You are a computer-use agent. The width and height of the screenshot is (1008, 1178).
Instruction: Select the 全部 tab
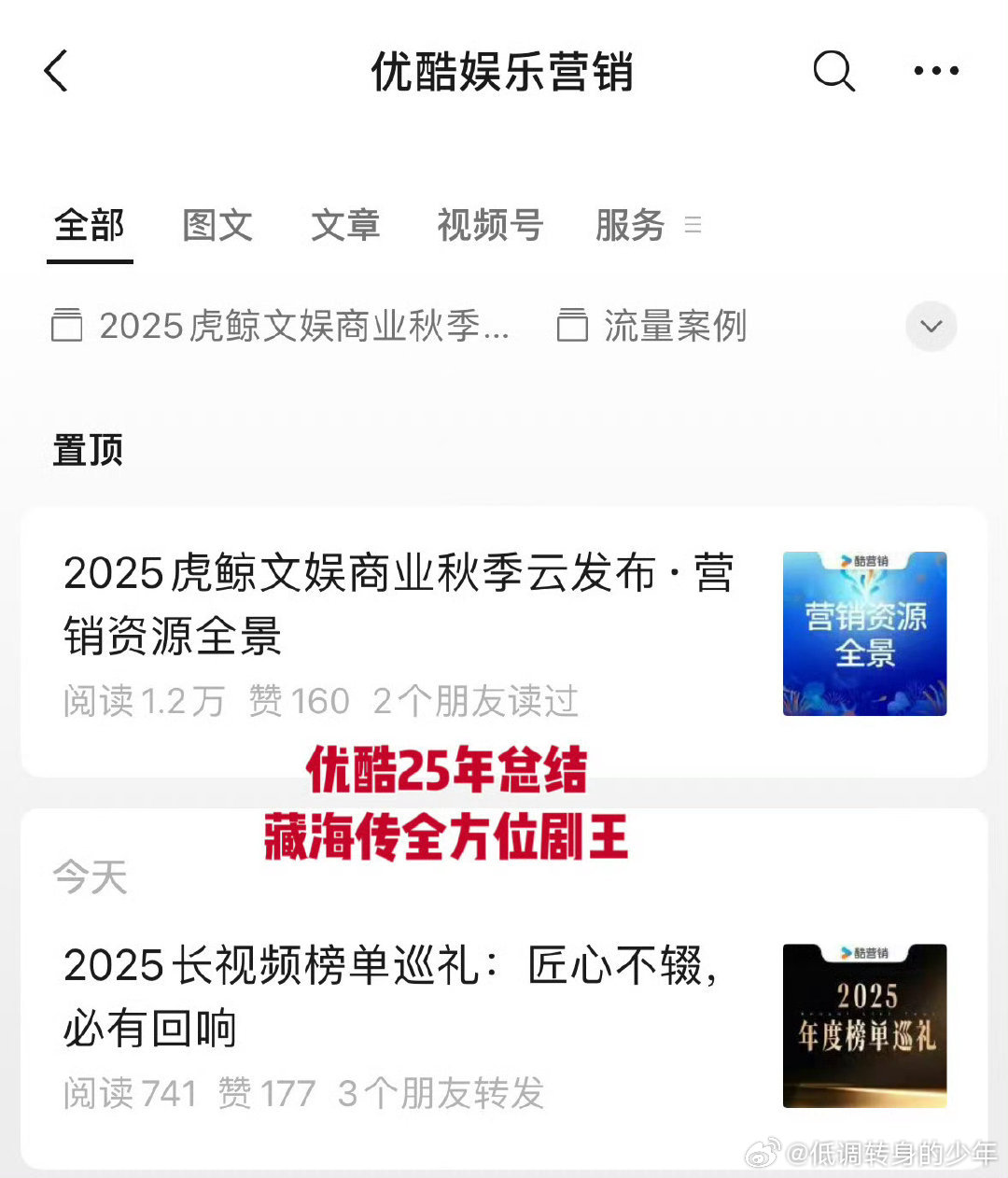(x=90, y=226)
